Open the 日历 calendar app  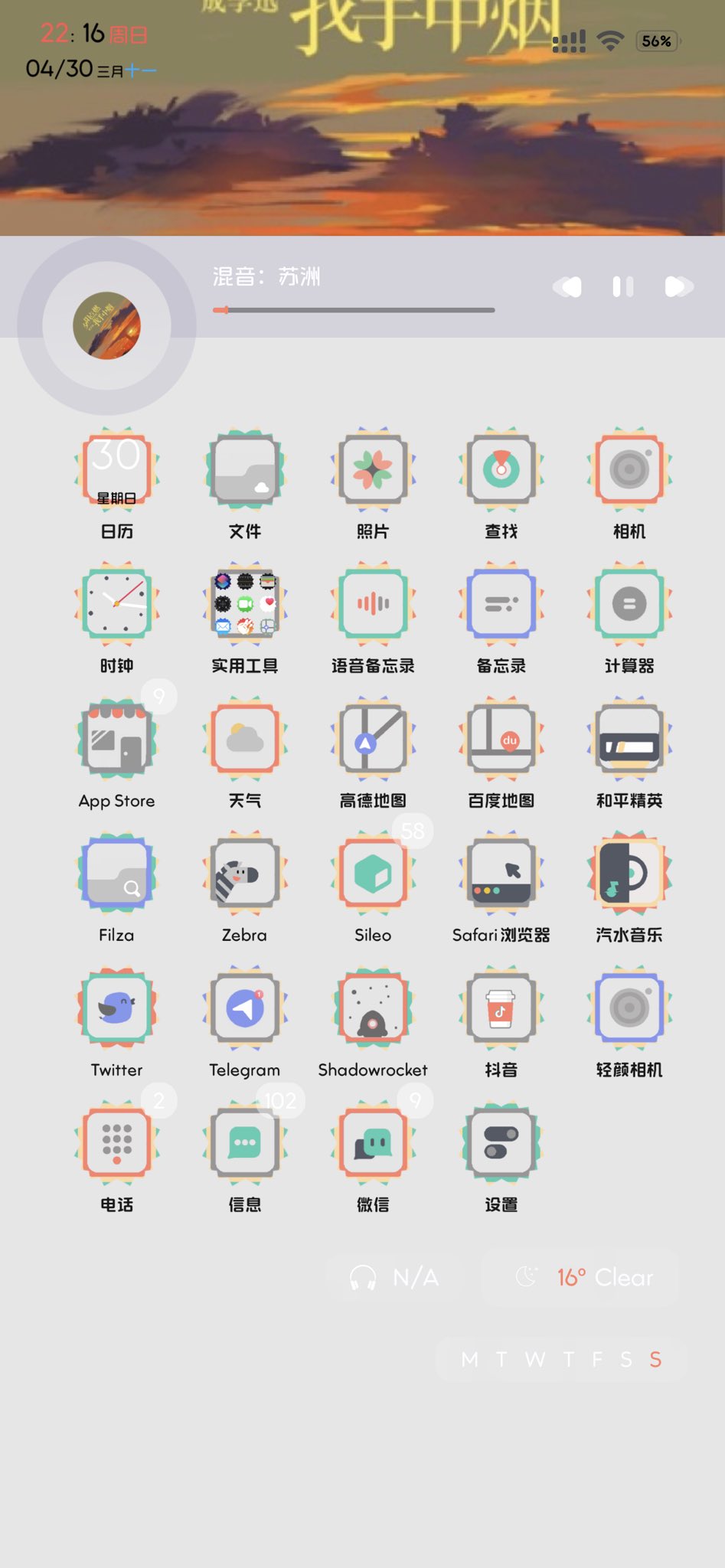[117, 469]
